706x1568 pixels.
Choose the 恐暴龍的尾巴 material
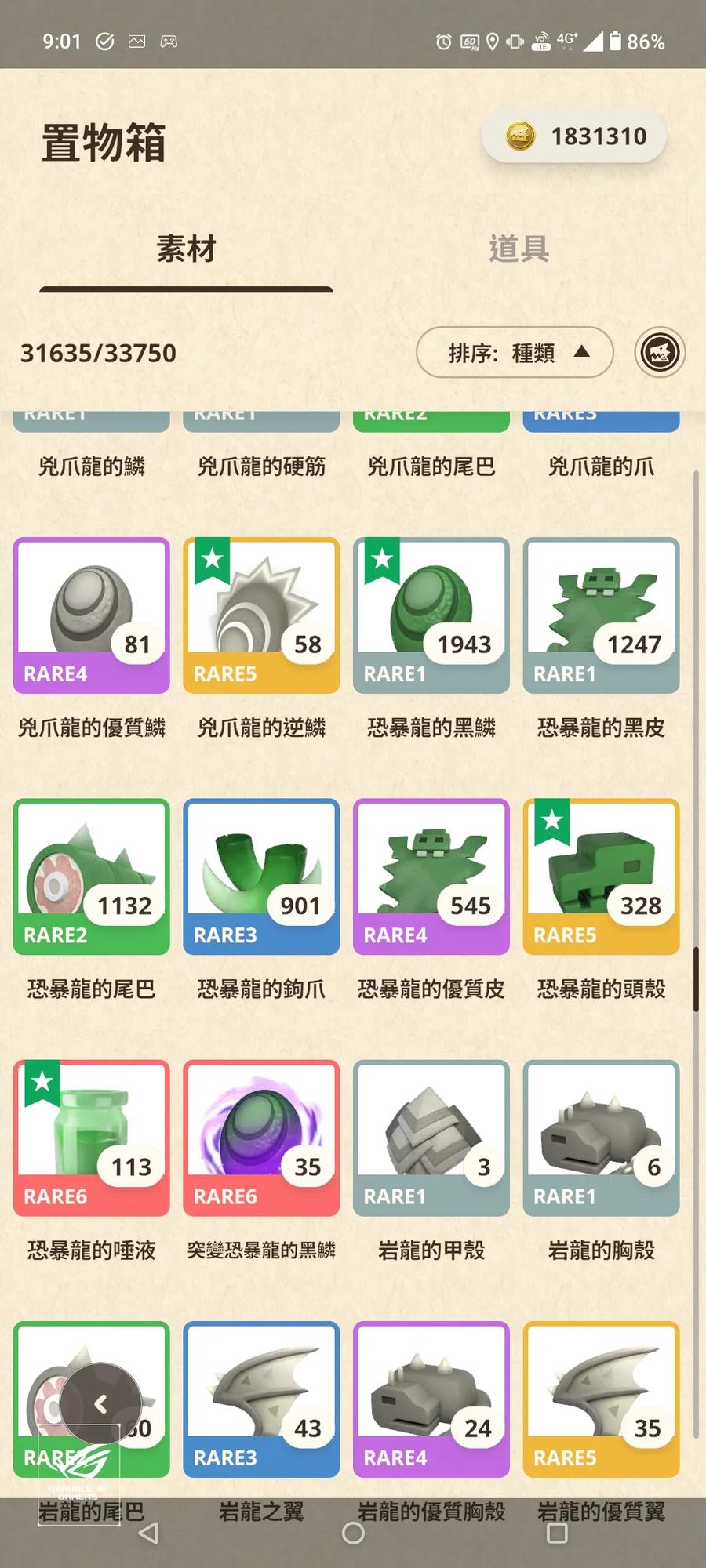click(92, 877)
